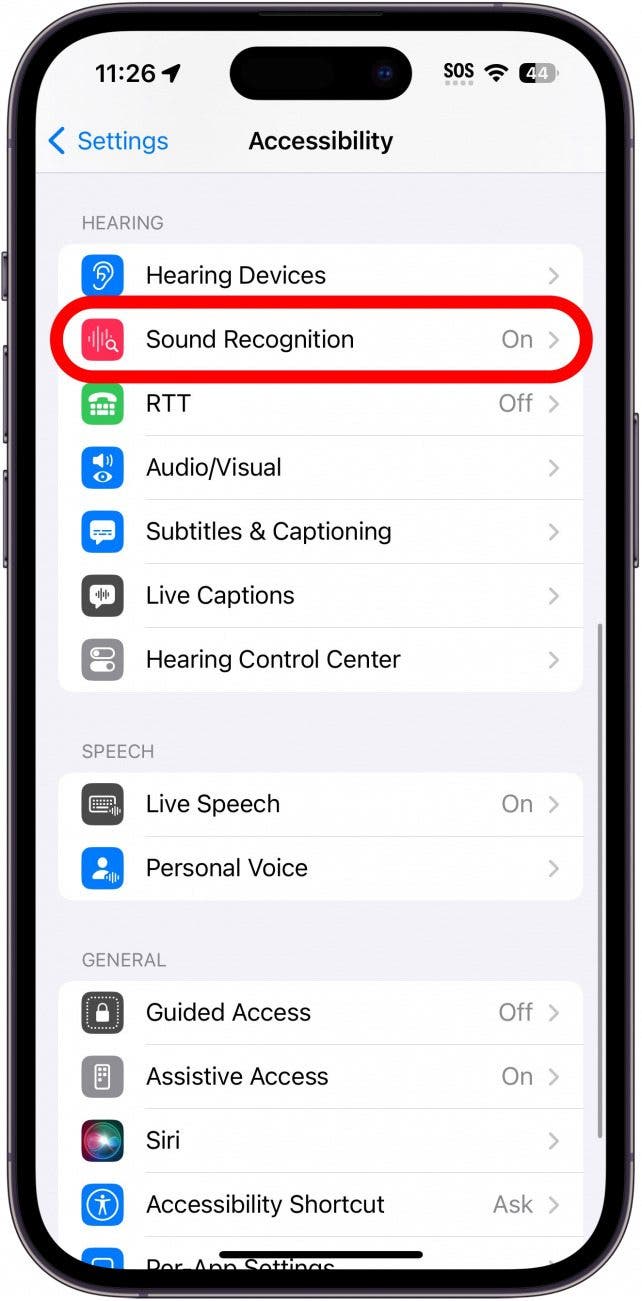The image size is (642, 1301).
Task: Open Accessibility Shortcut options
Action: click(320, 1204)
